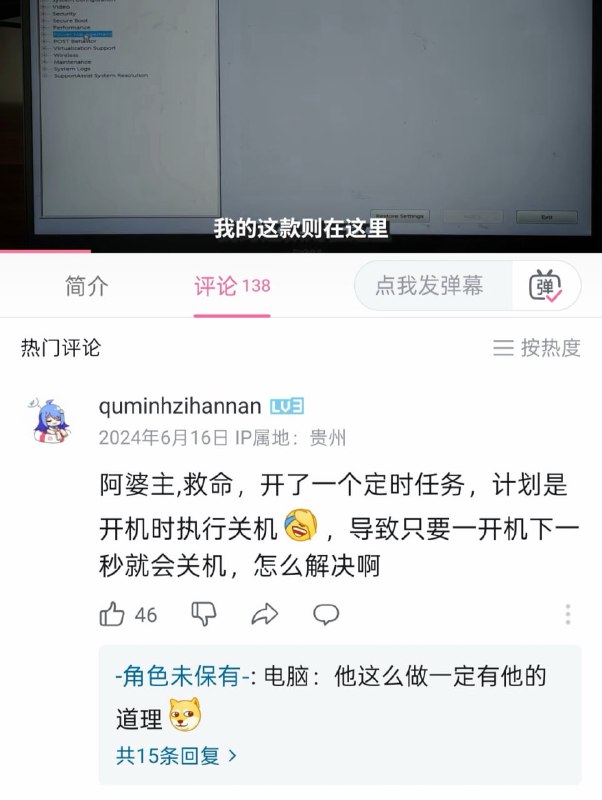Switch to the 简介 tab
The height and width of the screenshot is (800, 602).
86,286
